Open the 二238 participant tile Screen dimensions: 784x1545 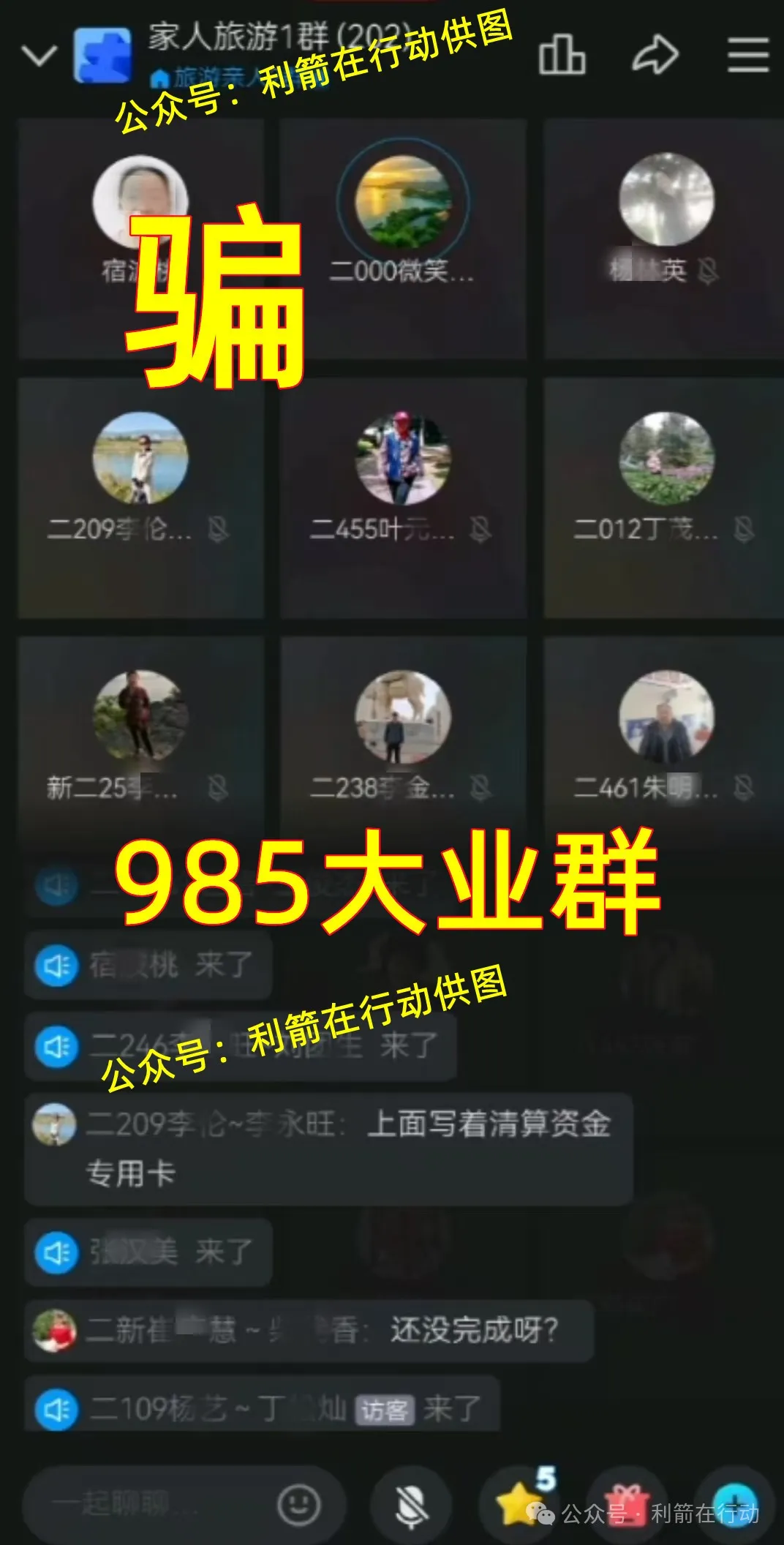pos(402,739)
